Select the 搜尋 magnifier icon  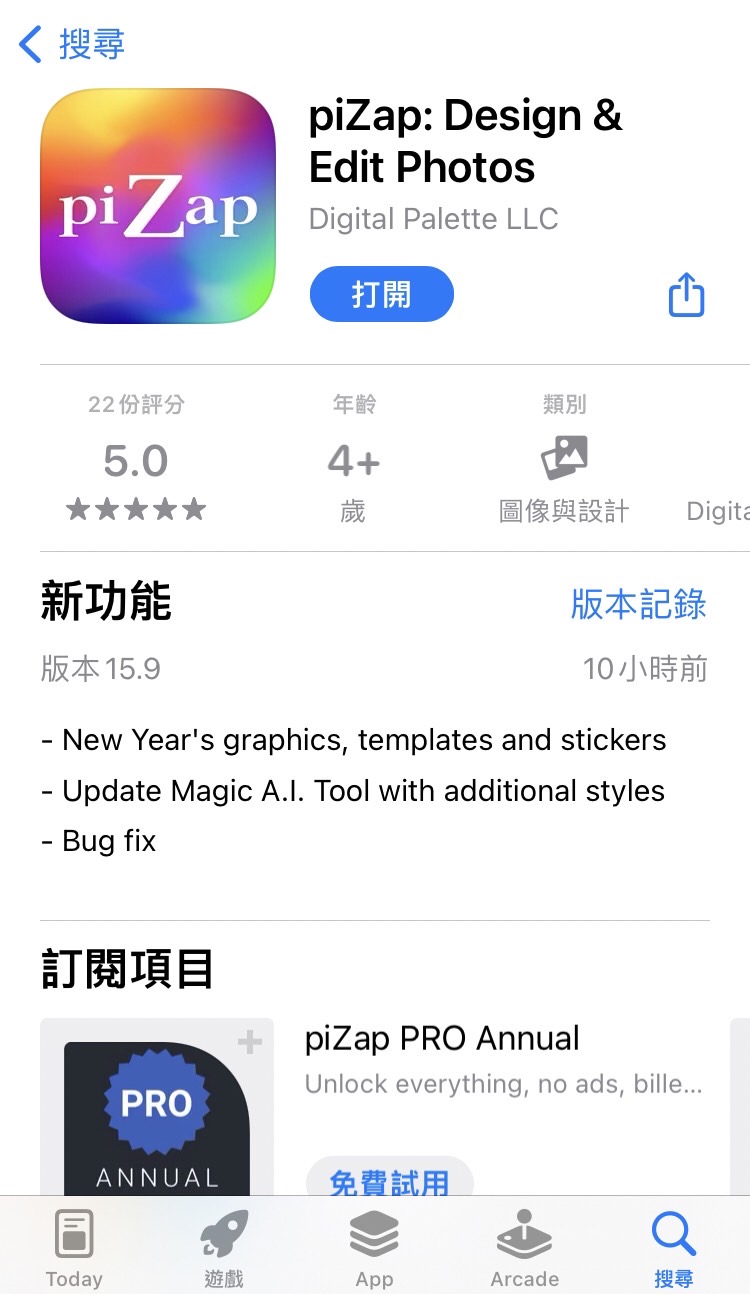click(x=673, y=1231)
